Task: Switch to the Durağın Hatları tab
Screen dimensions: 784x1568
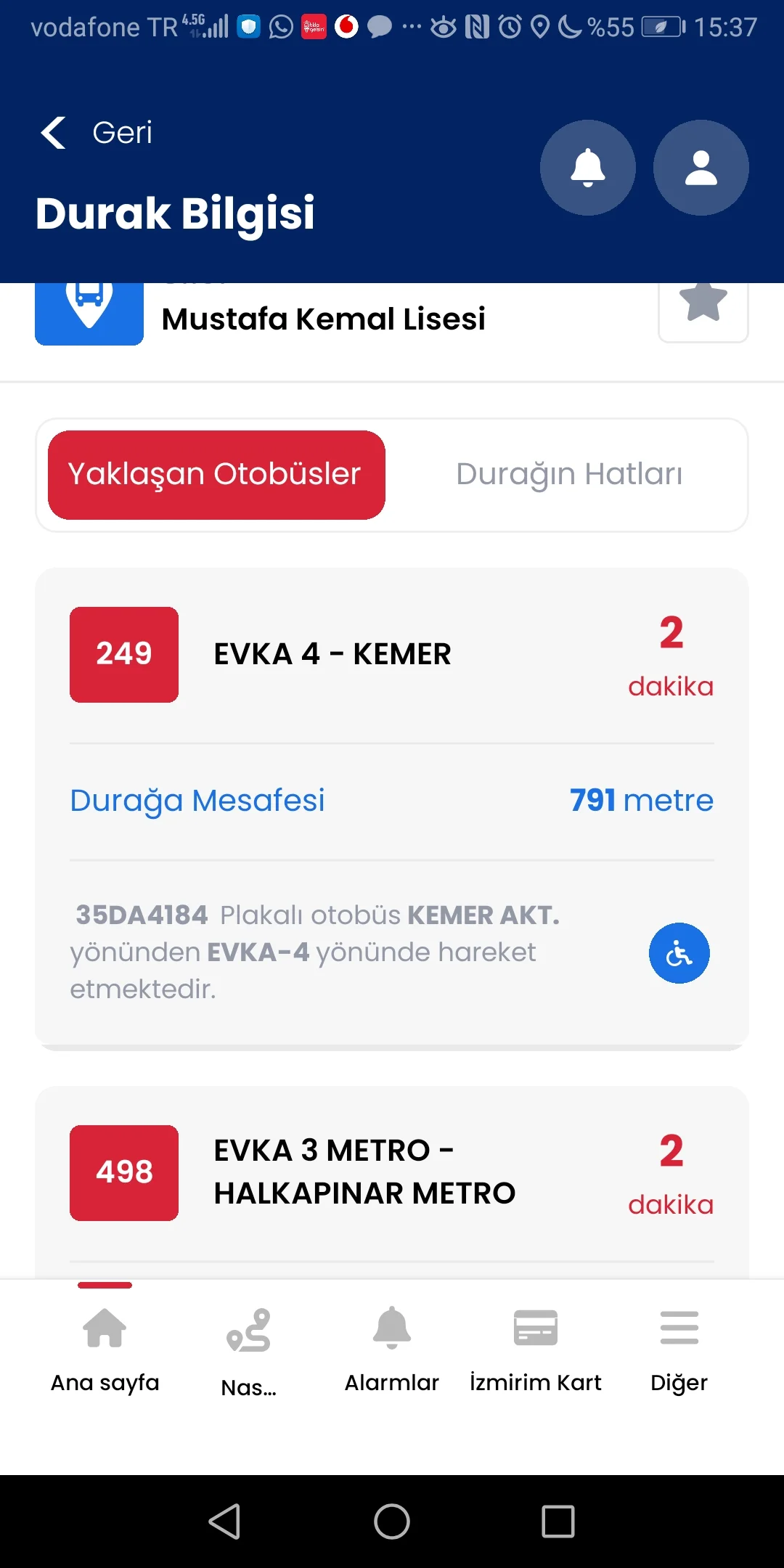Action: (x=569, y=475)
